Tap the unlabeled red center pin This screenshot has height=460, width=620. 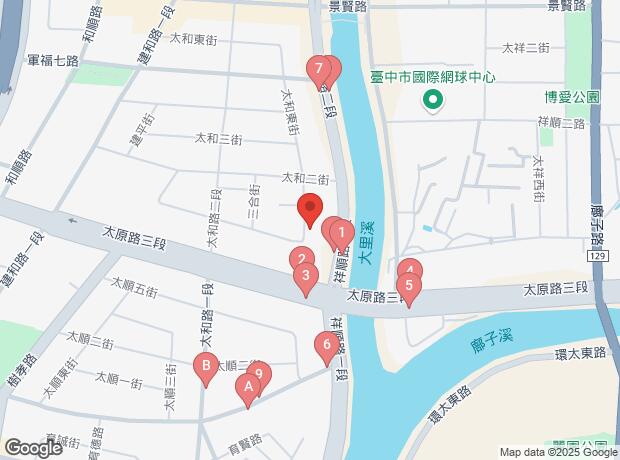[x=310, y=210]
